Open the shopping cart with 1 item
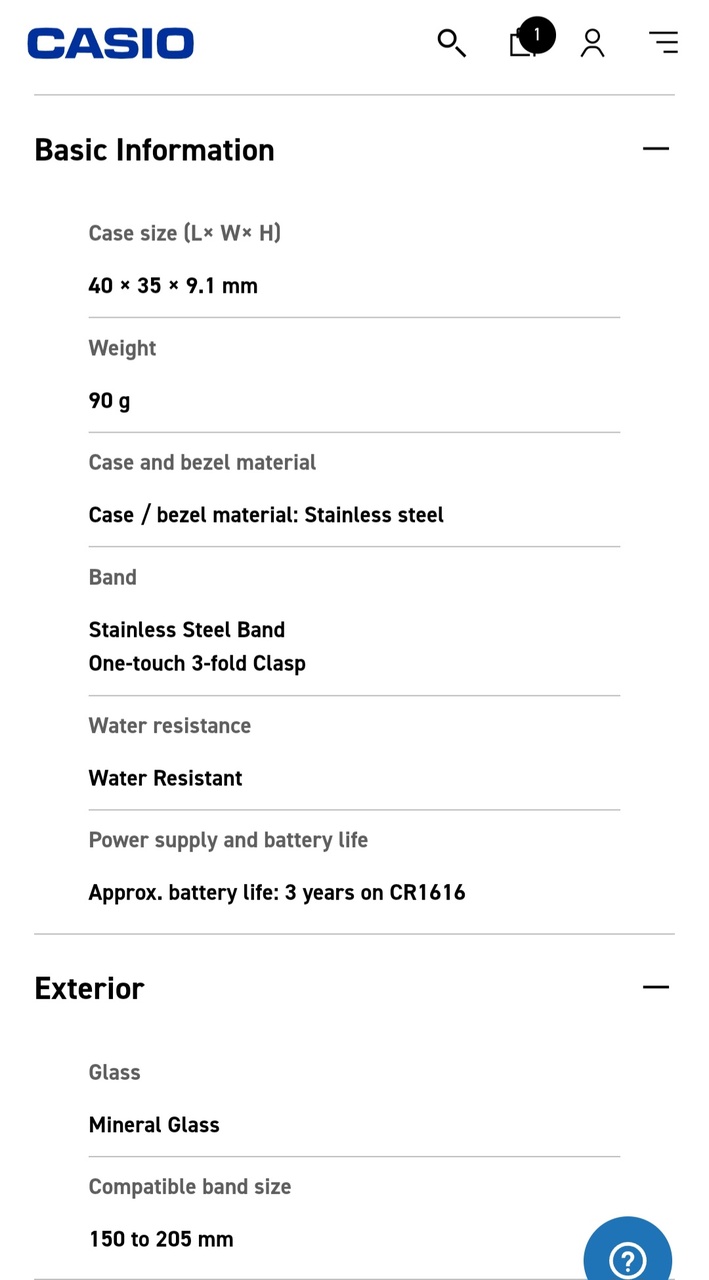 [x=525, y=42]
